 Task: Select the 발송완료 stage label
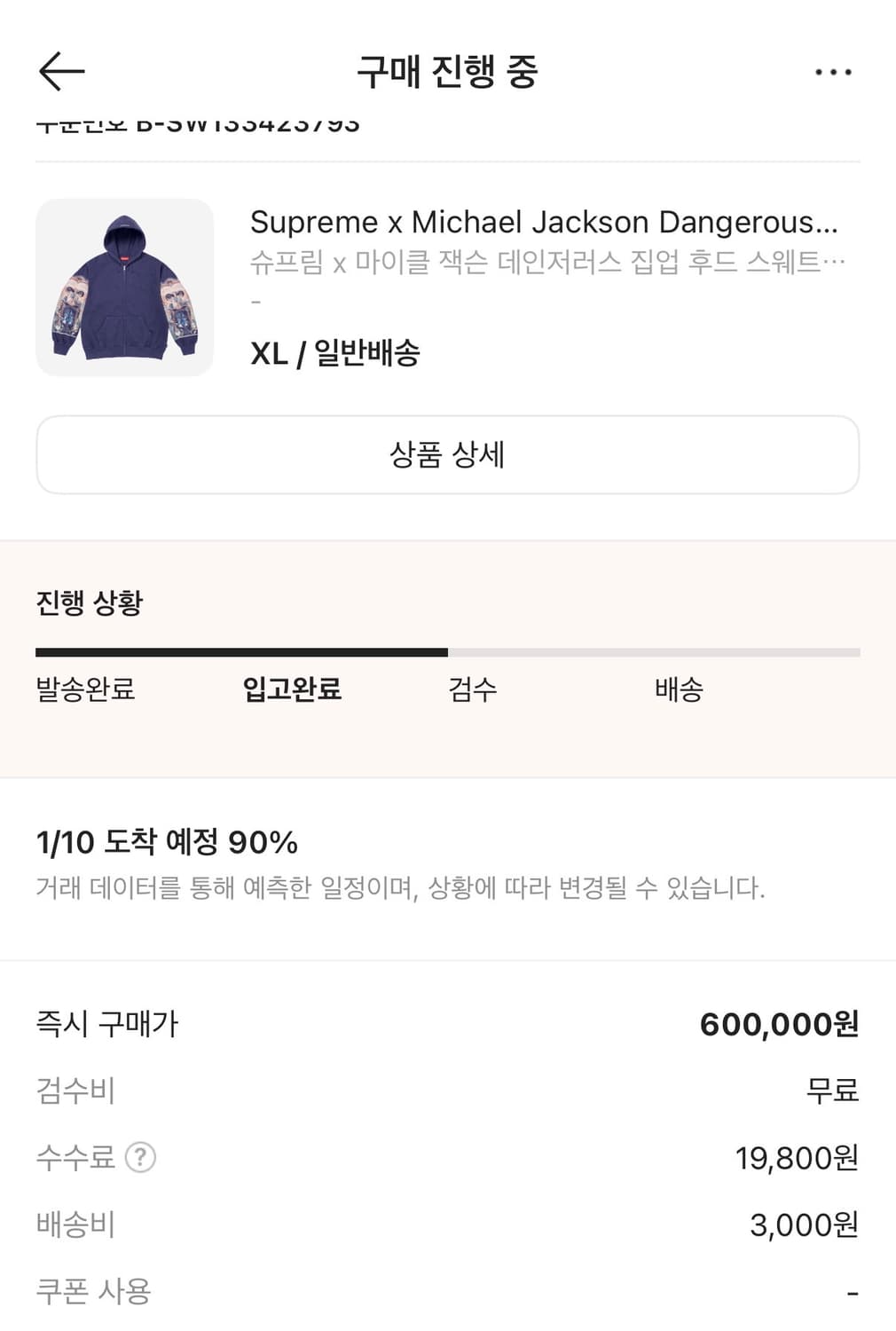click(84, 689)
